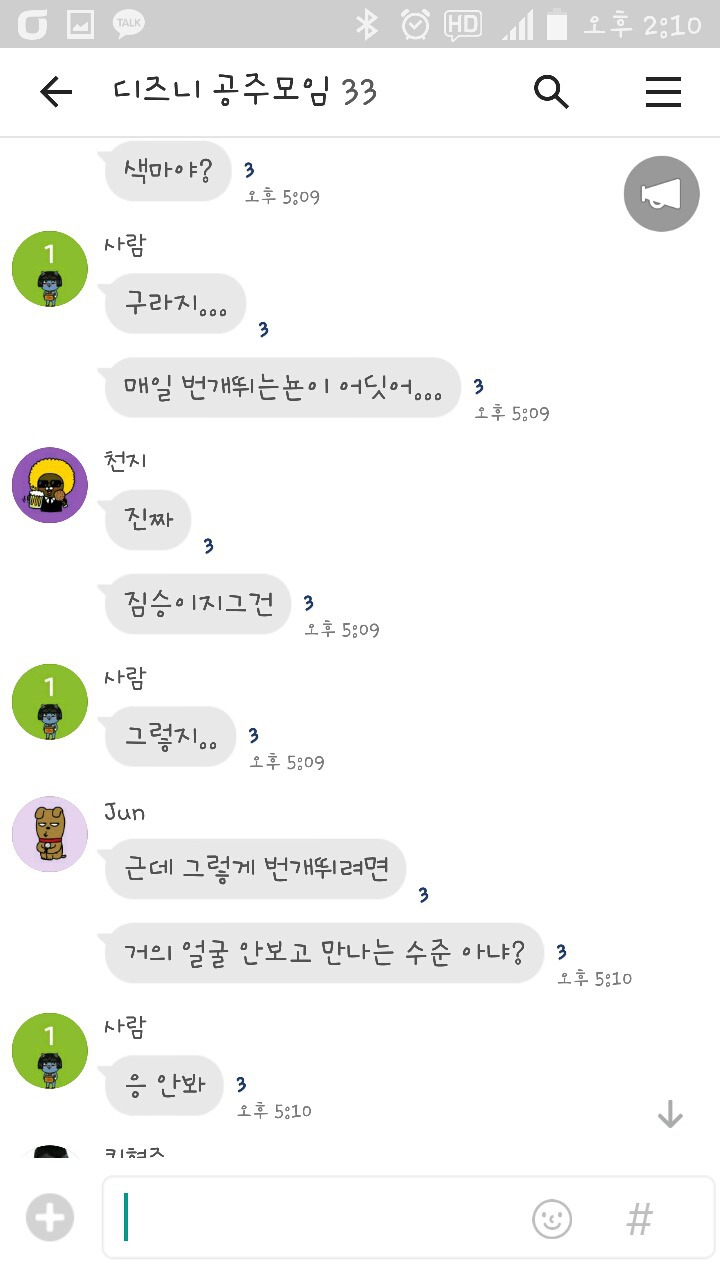Image resolution: width=720 pixels, height=1280 pixels.
Task: Tap the announcement megaphone icon
Action: pos(661,193)
